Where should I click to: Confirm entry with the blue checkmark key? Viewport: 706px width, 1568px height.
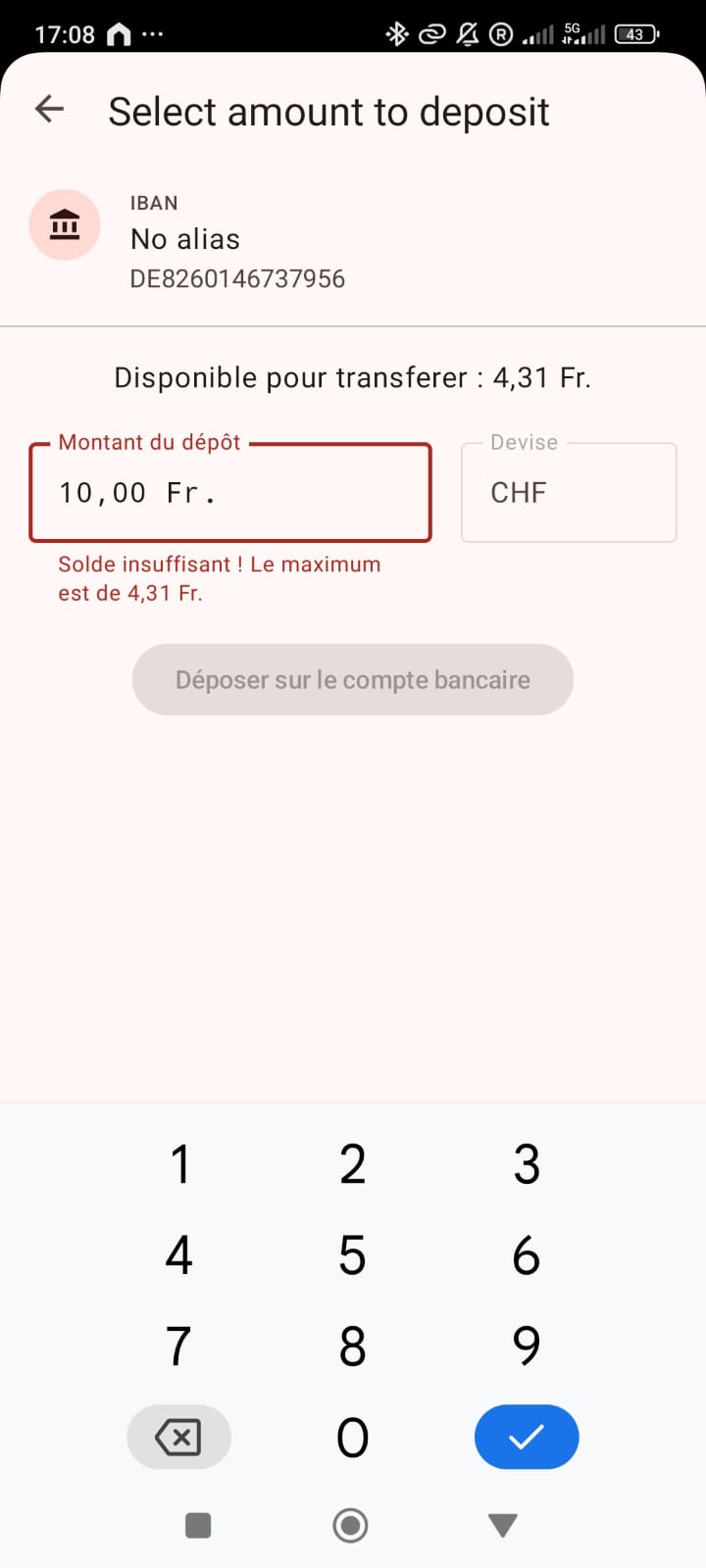(x=527, y=1438)
